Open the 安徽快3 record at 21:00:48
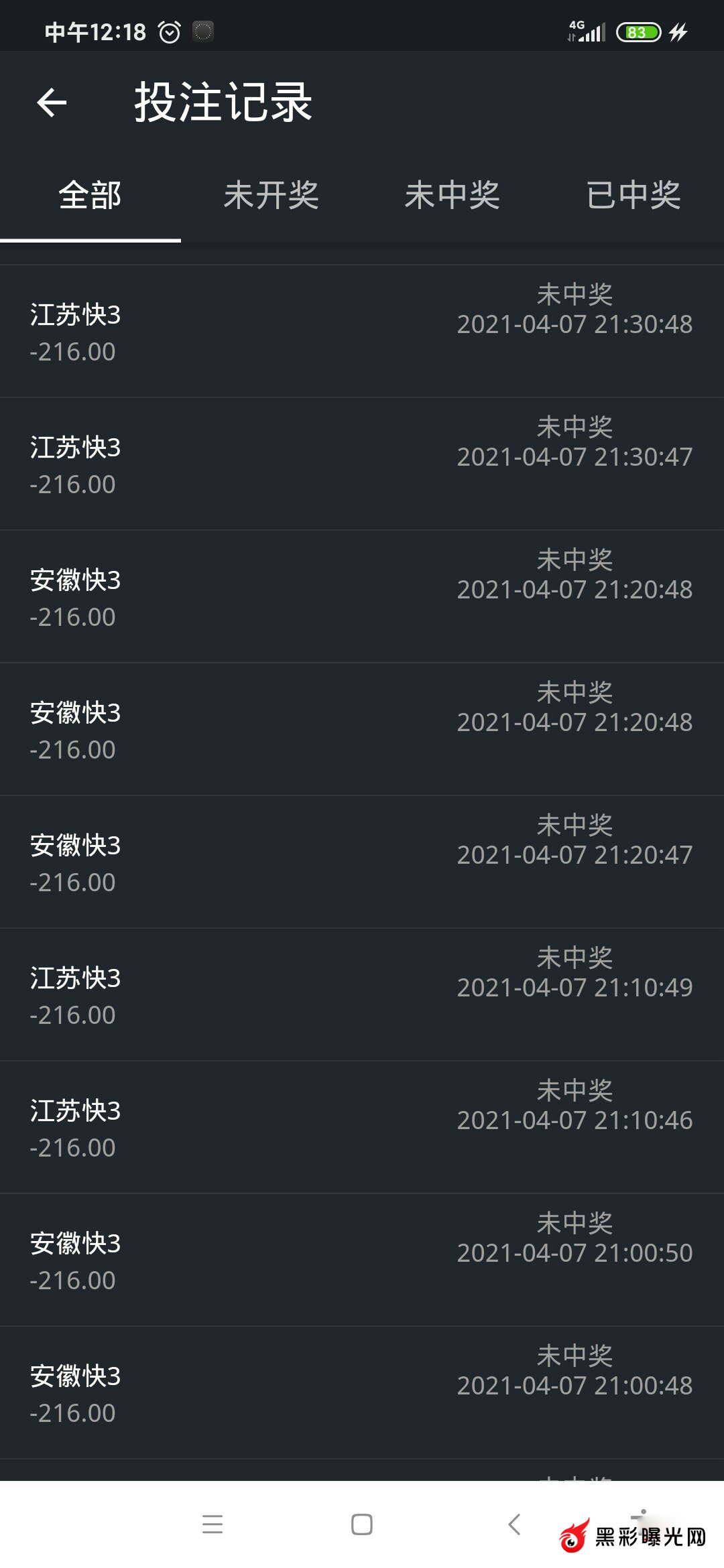The image size is (724, 1568). [x=362, y=1392]
